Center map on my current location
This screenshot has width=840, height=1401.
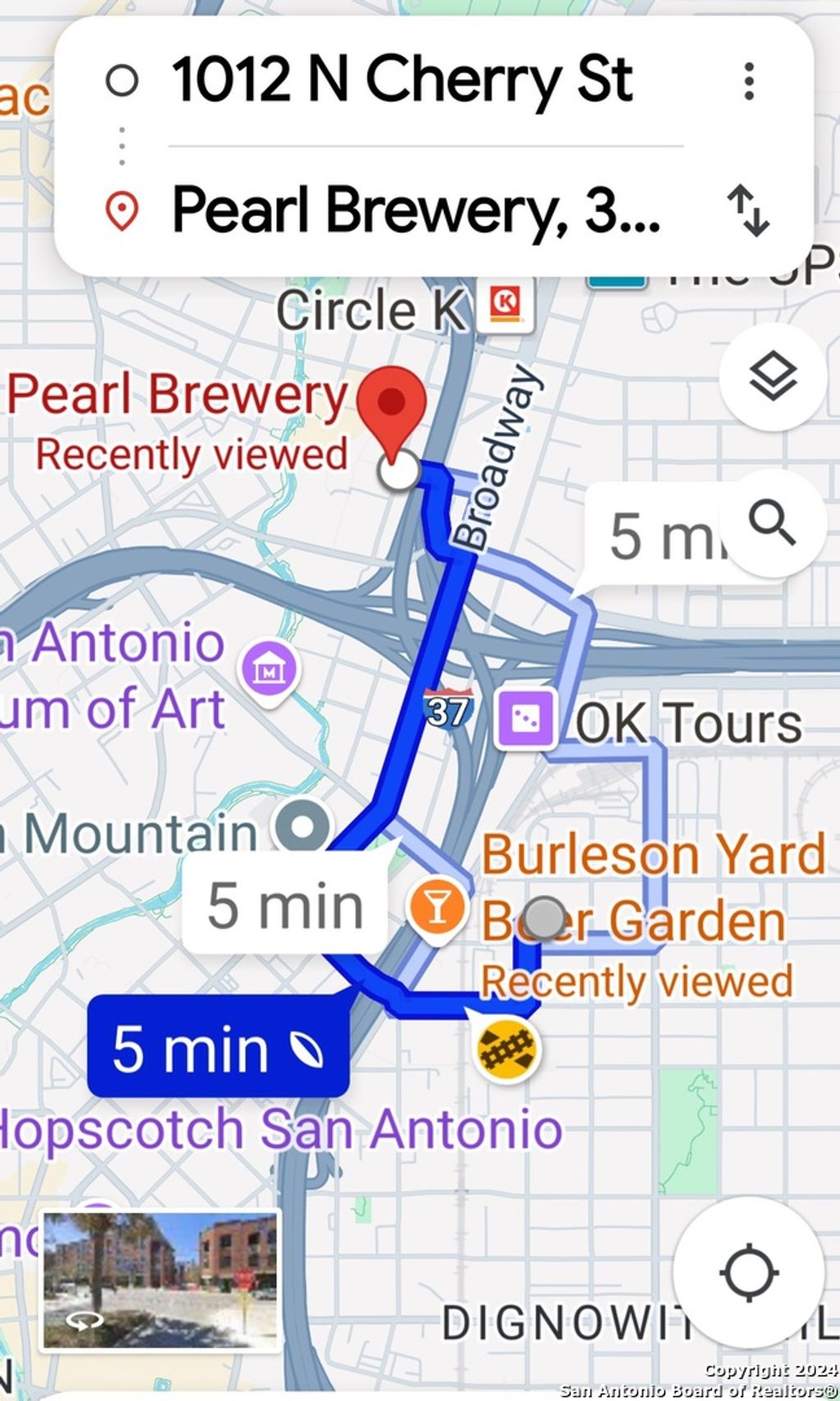tap(748, 1272)
